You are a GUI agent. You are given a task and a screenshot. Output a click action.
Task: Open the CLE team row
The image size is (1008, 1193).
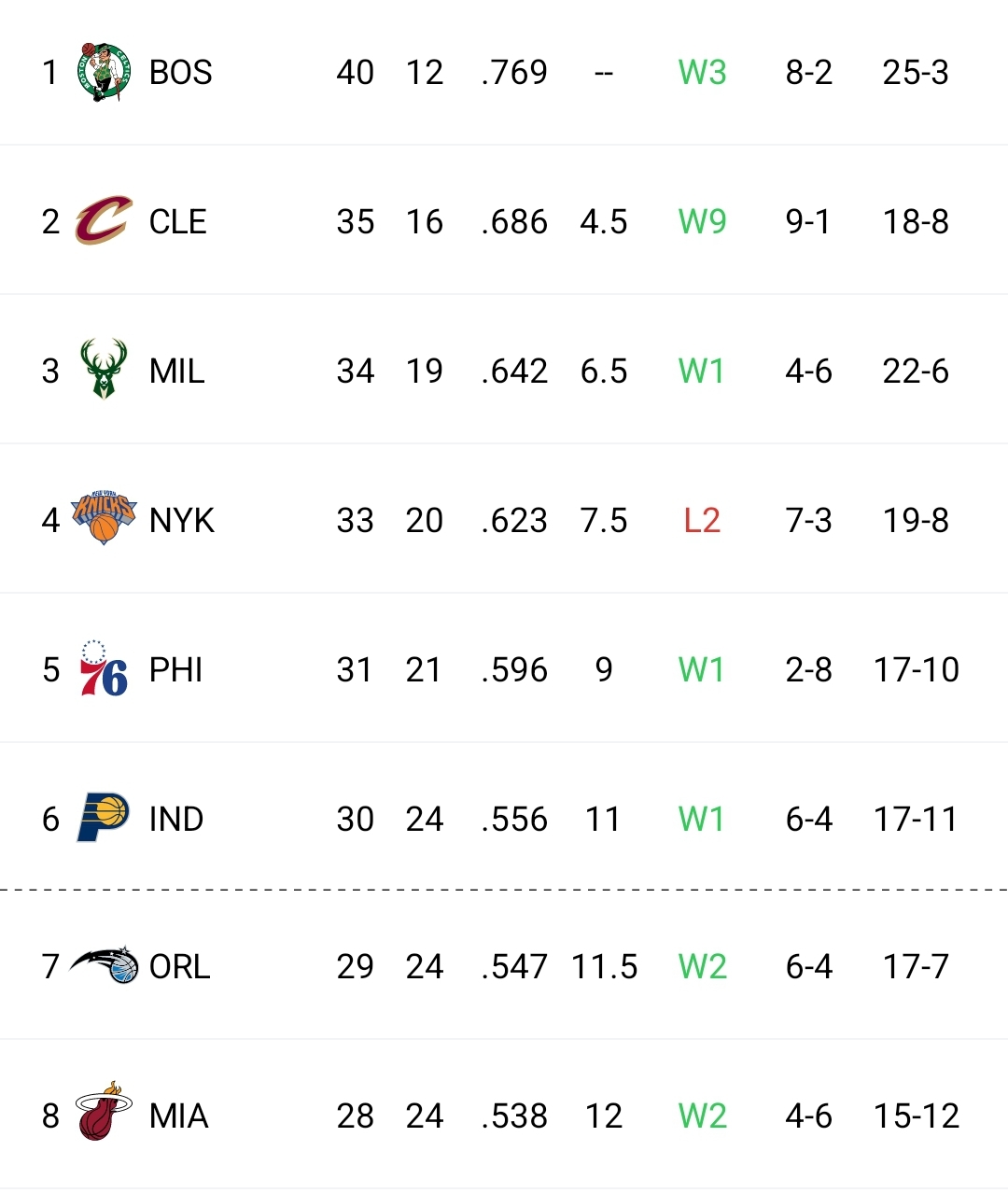(x=504, y=220)
